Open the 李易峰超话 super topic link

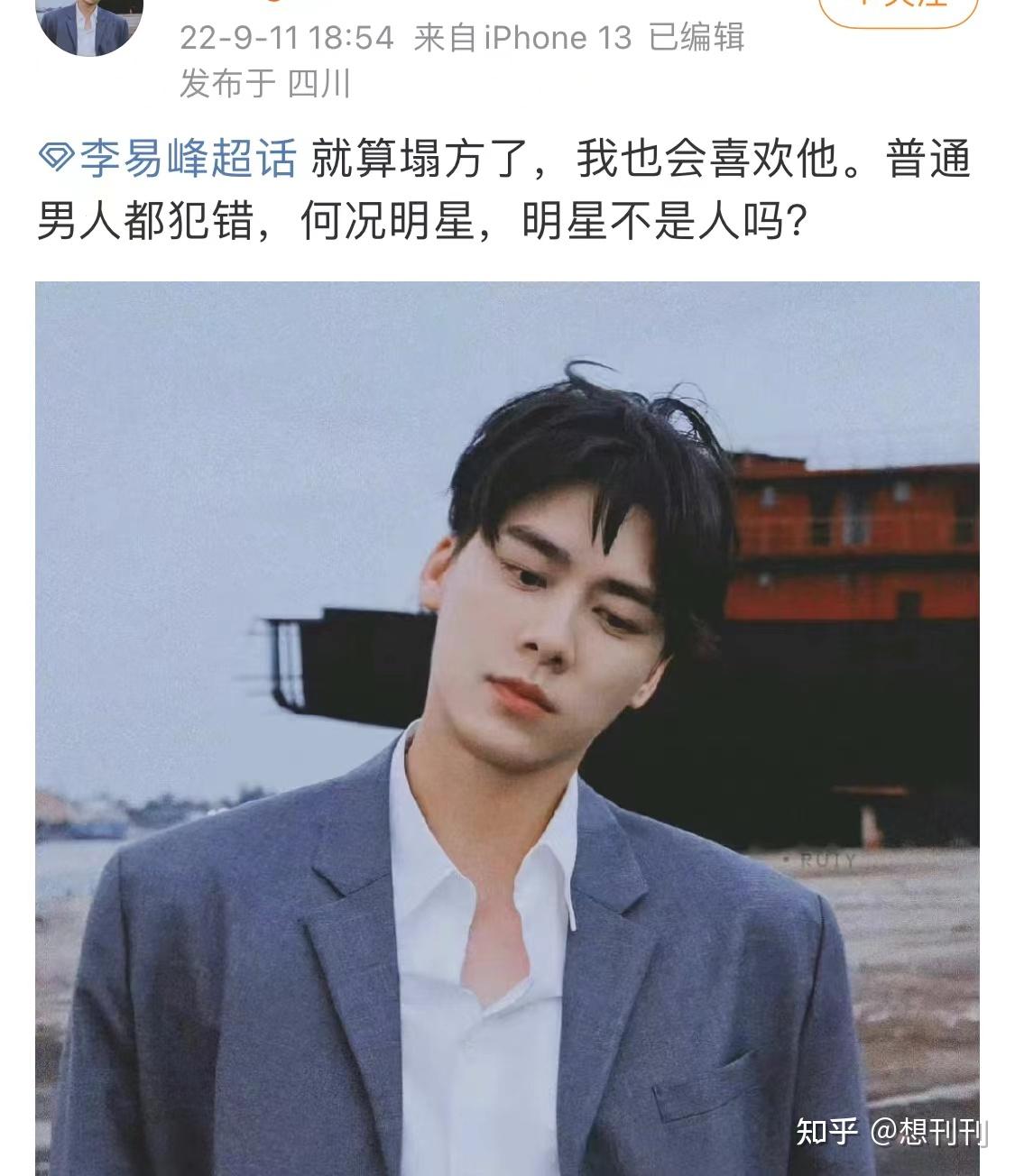click(x=170, y=161)
